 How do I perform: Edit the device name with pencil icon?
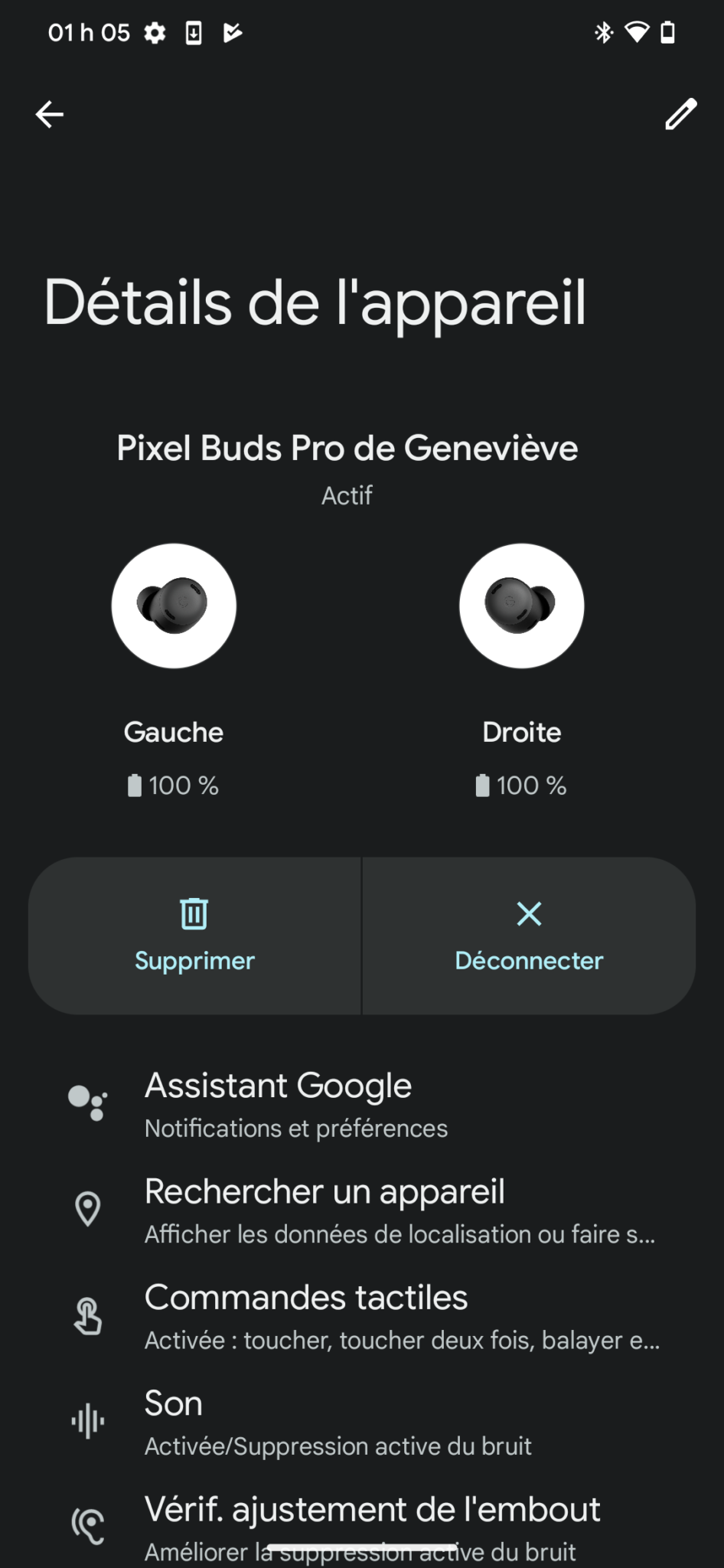tap(680, 115)
